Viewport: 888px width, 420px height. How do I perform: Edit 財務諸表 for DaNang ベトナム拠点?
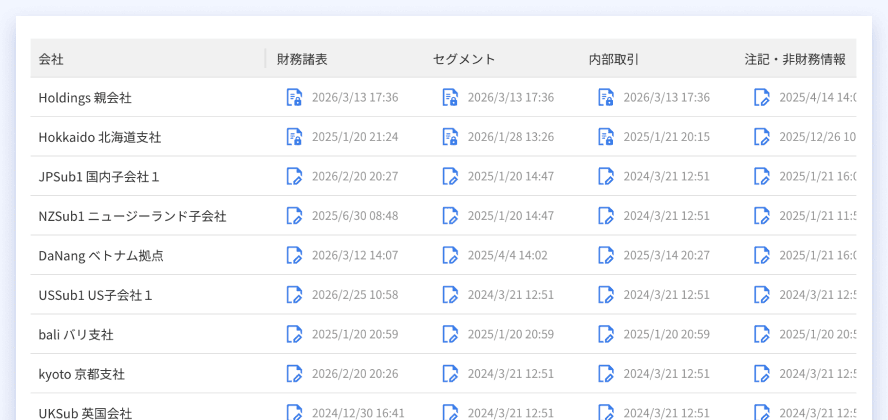point(294,255)
